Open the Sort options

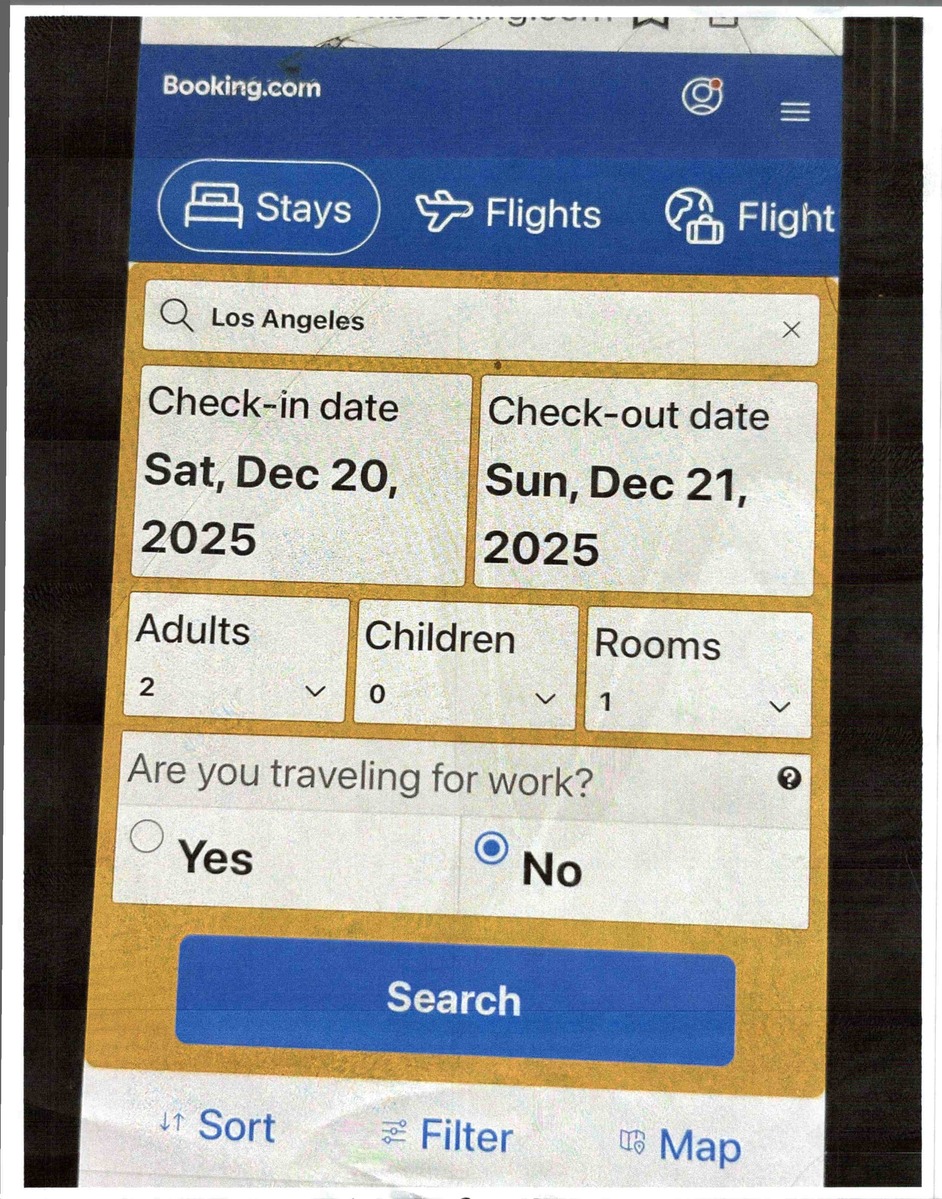(217, 1127)
